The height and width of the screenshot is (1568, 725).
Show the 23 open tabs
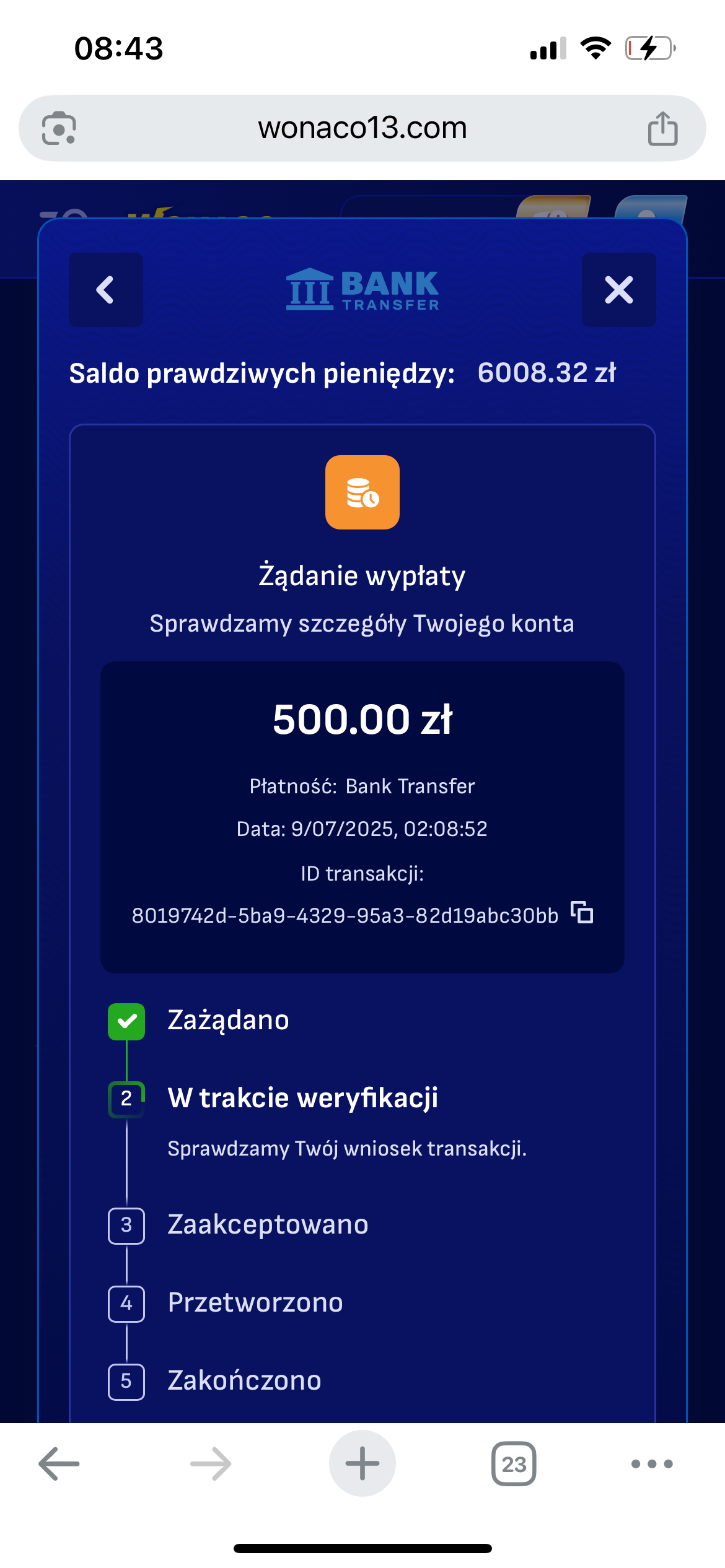513,1464
